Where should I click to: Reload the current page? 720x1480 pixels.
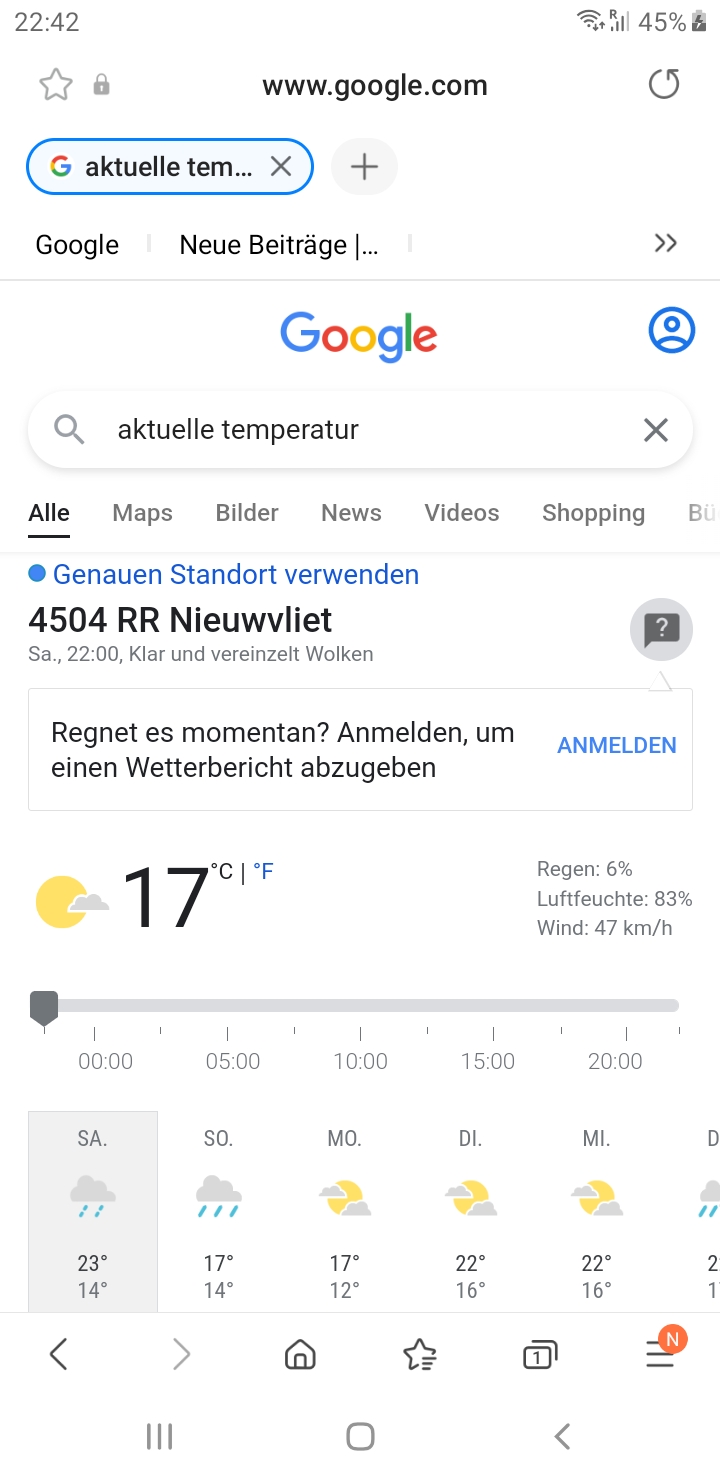[664, 85]
